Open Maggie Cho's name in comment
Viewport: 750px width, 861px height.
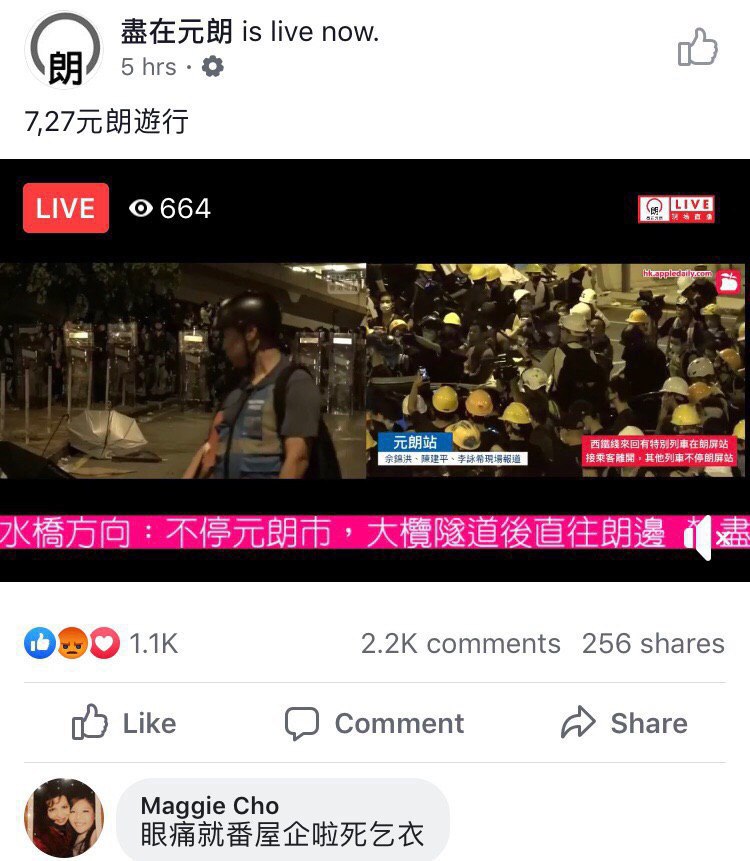click(209, 805)
